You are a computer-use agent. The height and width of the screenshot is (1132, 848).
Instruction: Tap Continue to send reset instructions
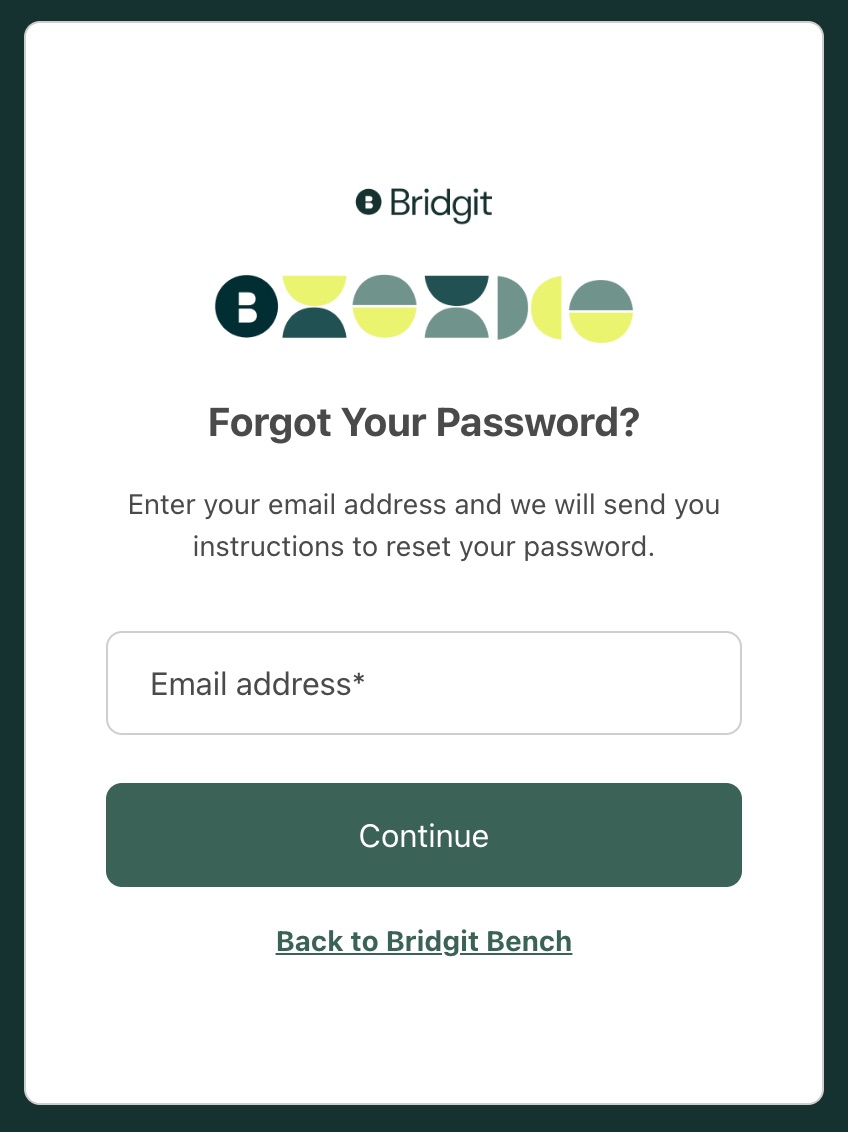point(423,835)
